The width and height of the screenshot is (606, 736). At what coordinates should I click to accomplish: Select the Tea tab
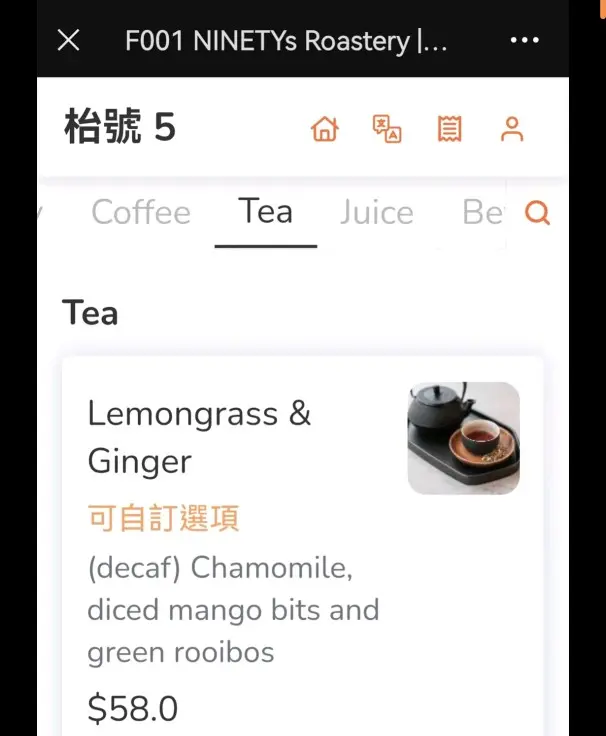[265, 212]
